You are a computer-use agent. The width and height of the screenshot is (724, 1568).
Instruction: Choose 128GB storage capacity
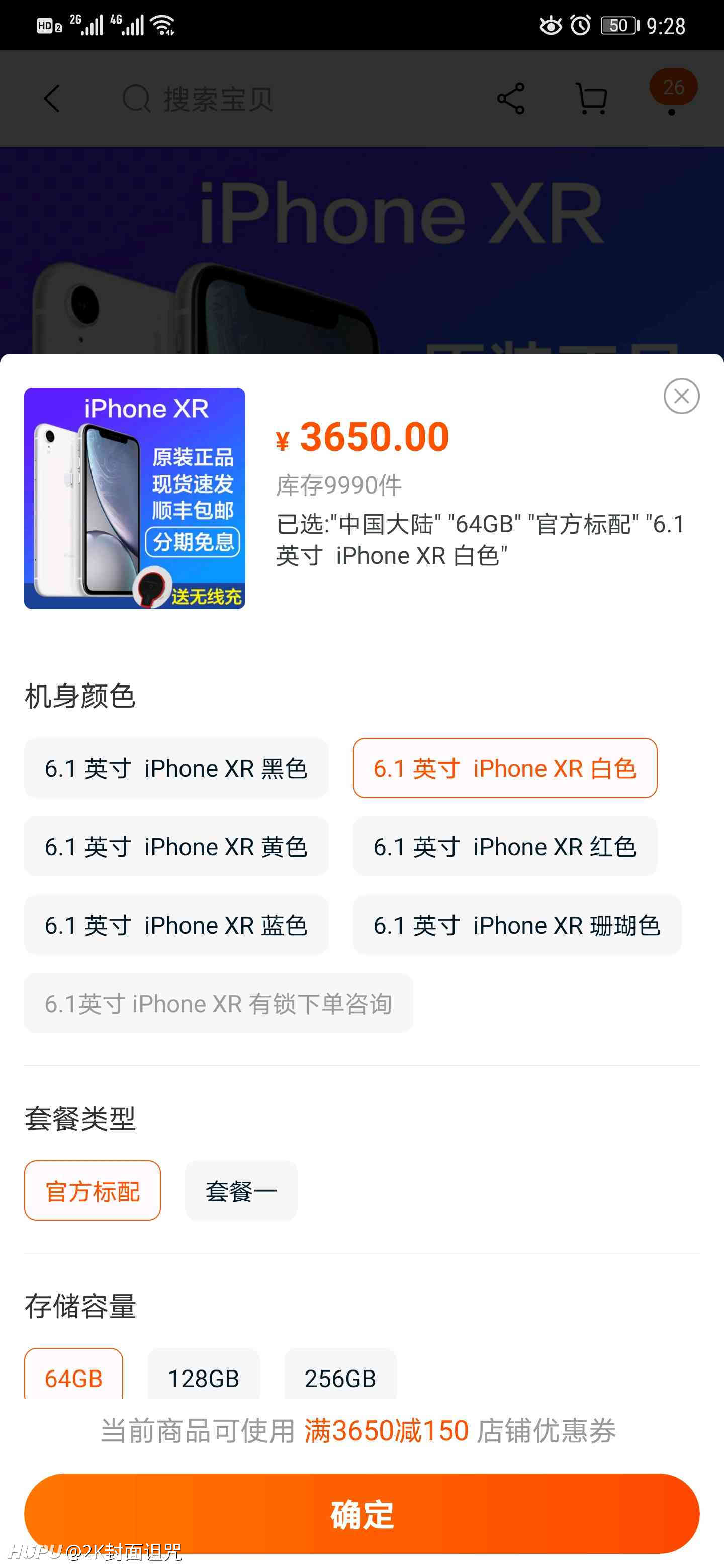click(204, 1375)
